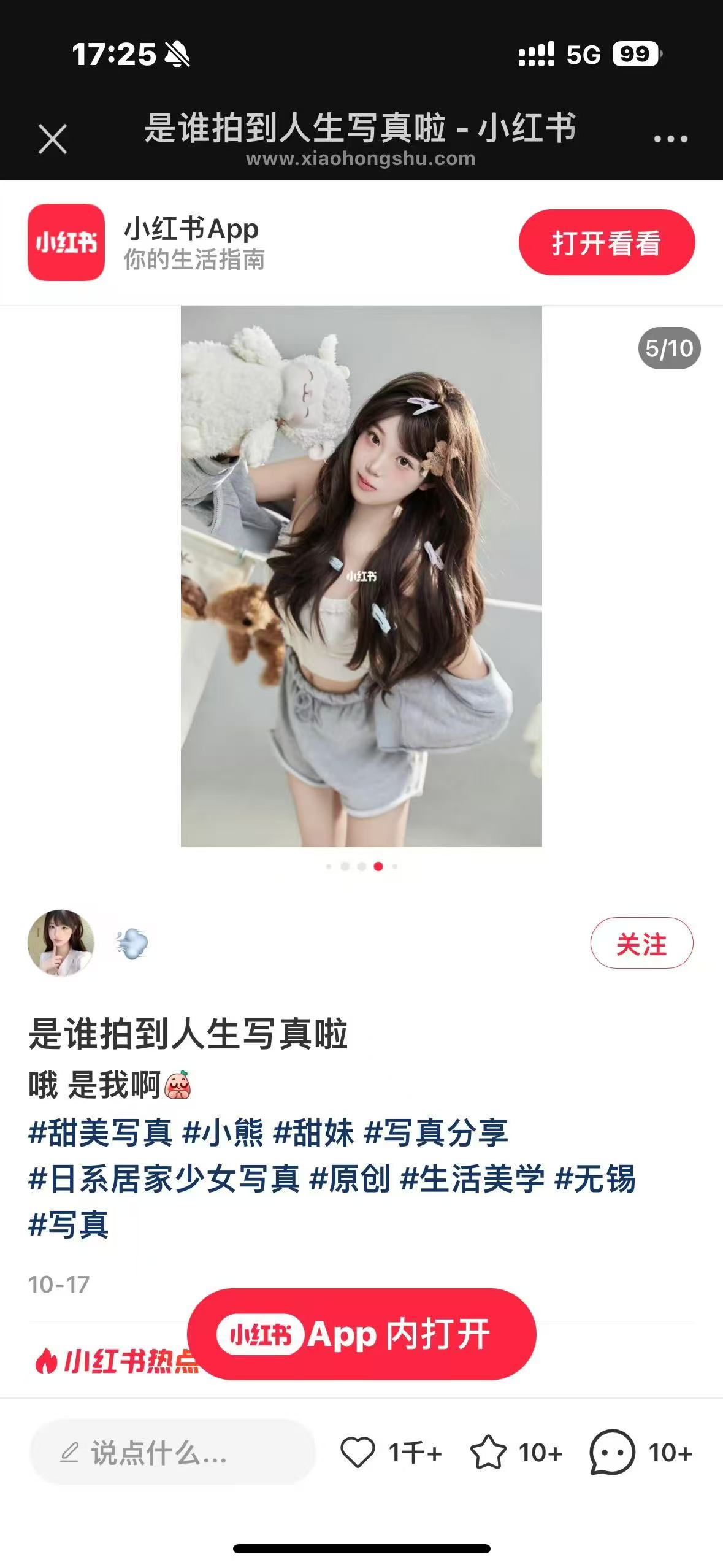Open the author's profile avatar
The height and width of the screenshot is (1568, 723).
[x=61, y=943]
